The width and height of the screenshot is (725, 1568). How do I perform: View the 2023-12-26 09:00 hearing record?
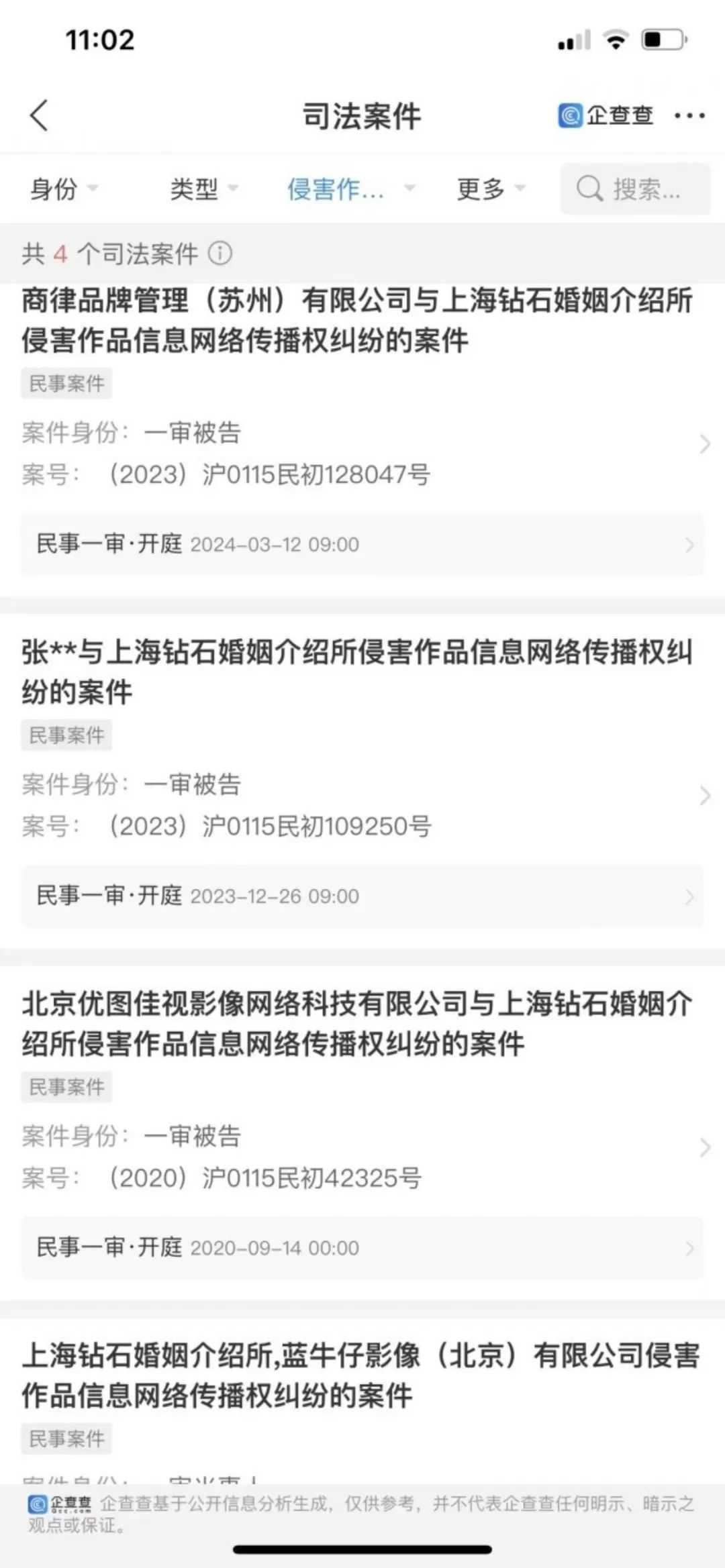[362, 896]
